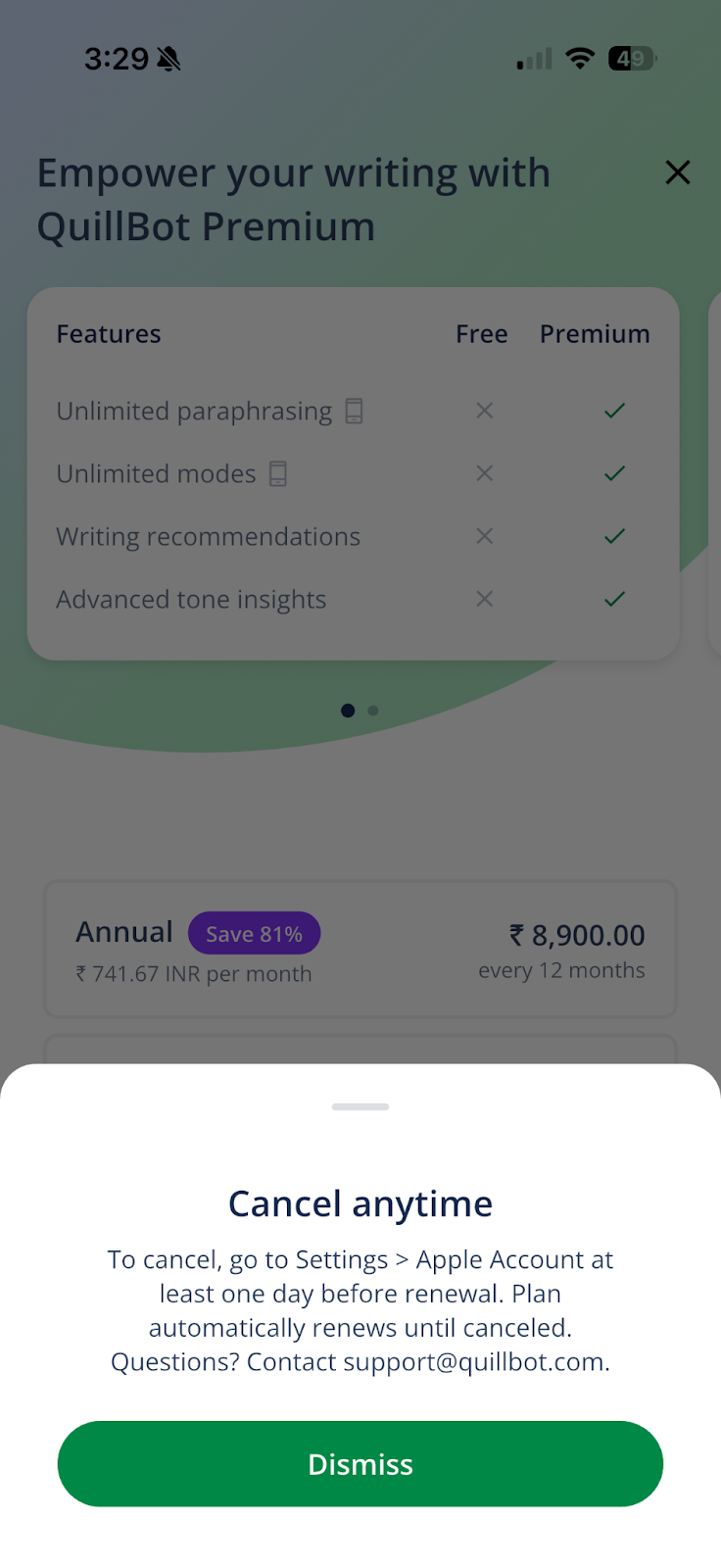The image size is (721, 1568).
Task: Dismiss the Cancel anytime sheet
Action: pyautogui.click(x=360, y=1463)
